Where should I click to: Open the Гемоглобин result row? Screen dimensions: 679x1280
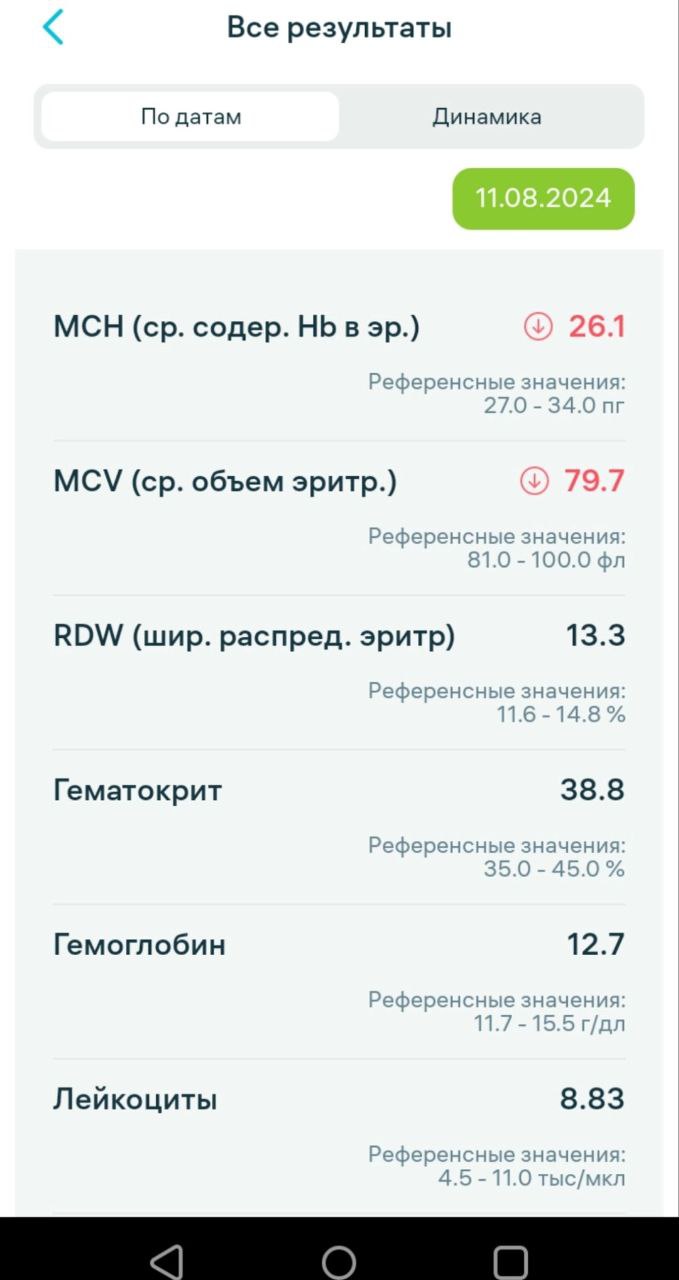339,982
